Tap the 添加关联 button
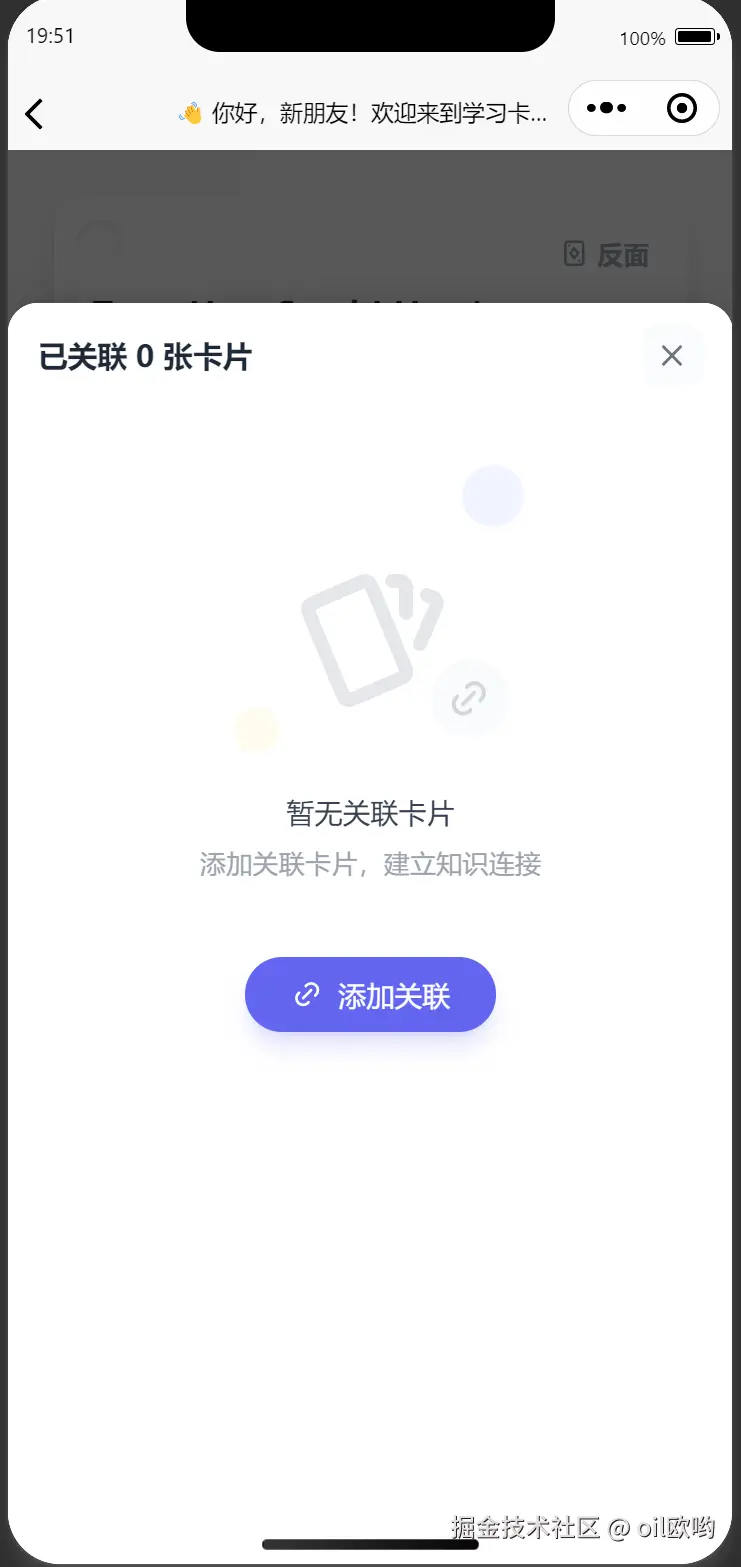The image size is (741, 1567). point(370,995)
